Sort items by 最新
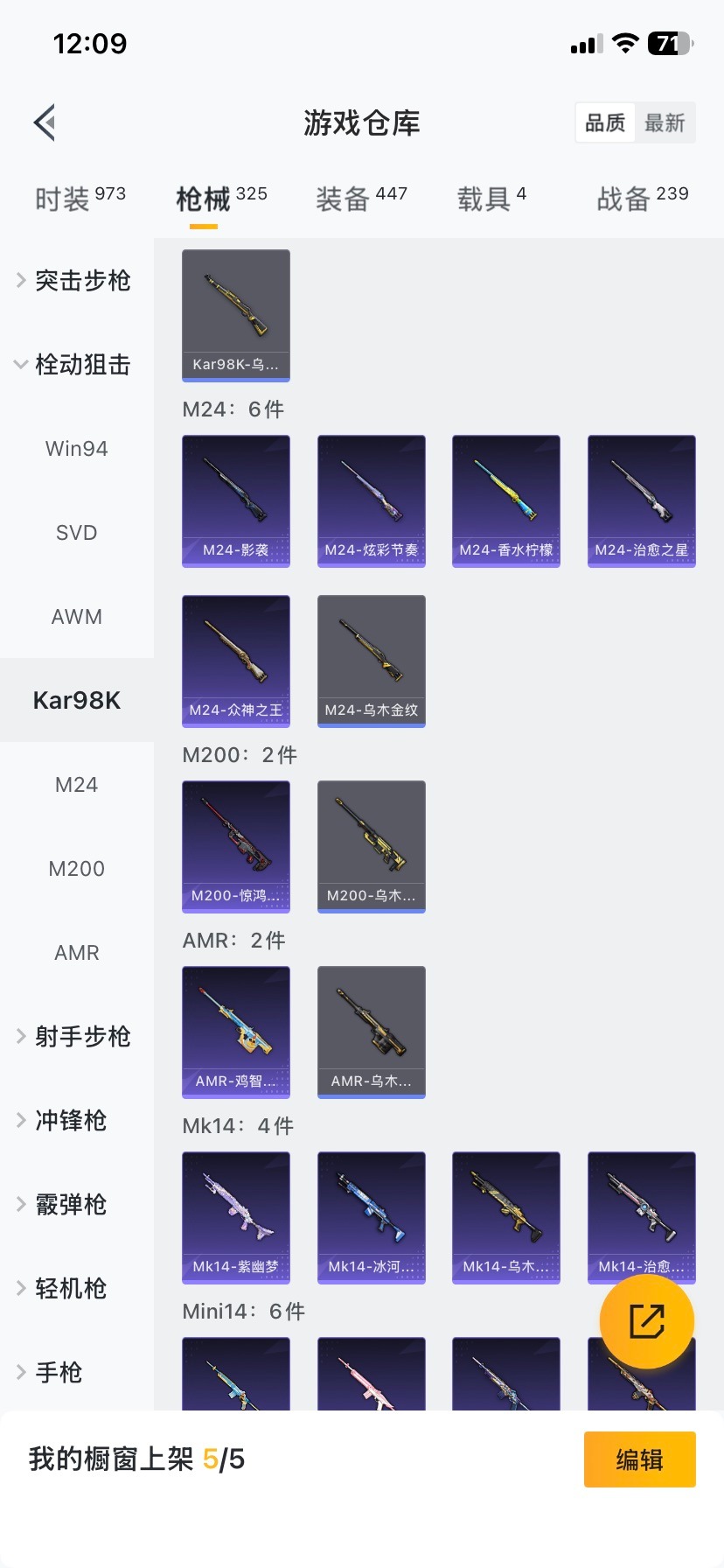This screenshot has width=724, height=1568. pyautogui.click(x=665, y=123)
